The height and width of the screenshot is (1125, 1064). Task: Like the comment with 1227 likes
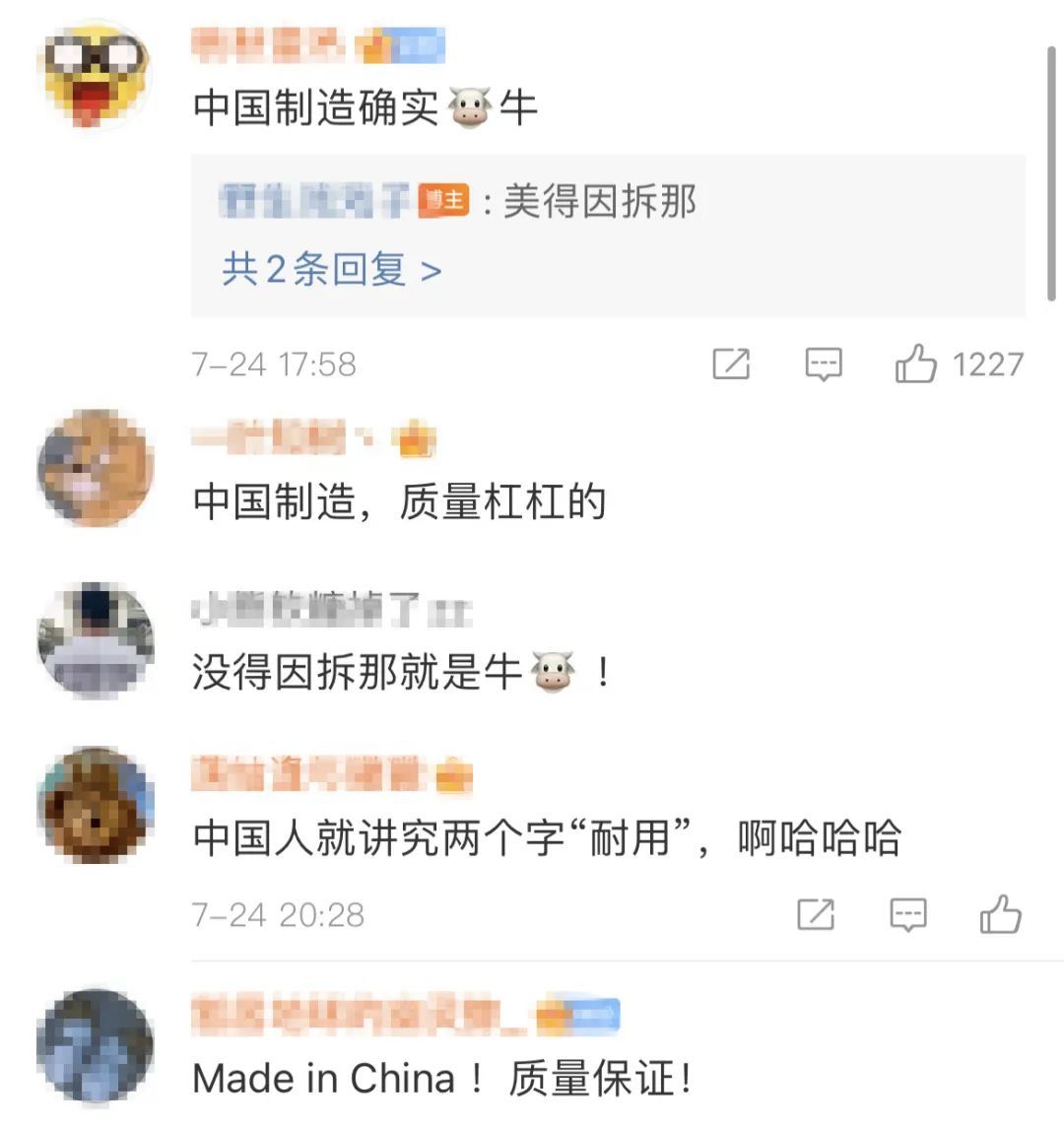point(915,364)
